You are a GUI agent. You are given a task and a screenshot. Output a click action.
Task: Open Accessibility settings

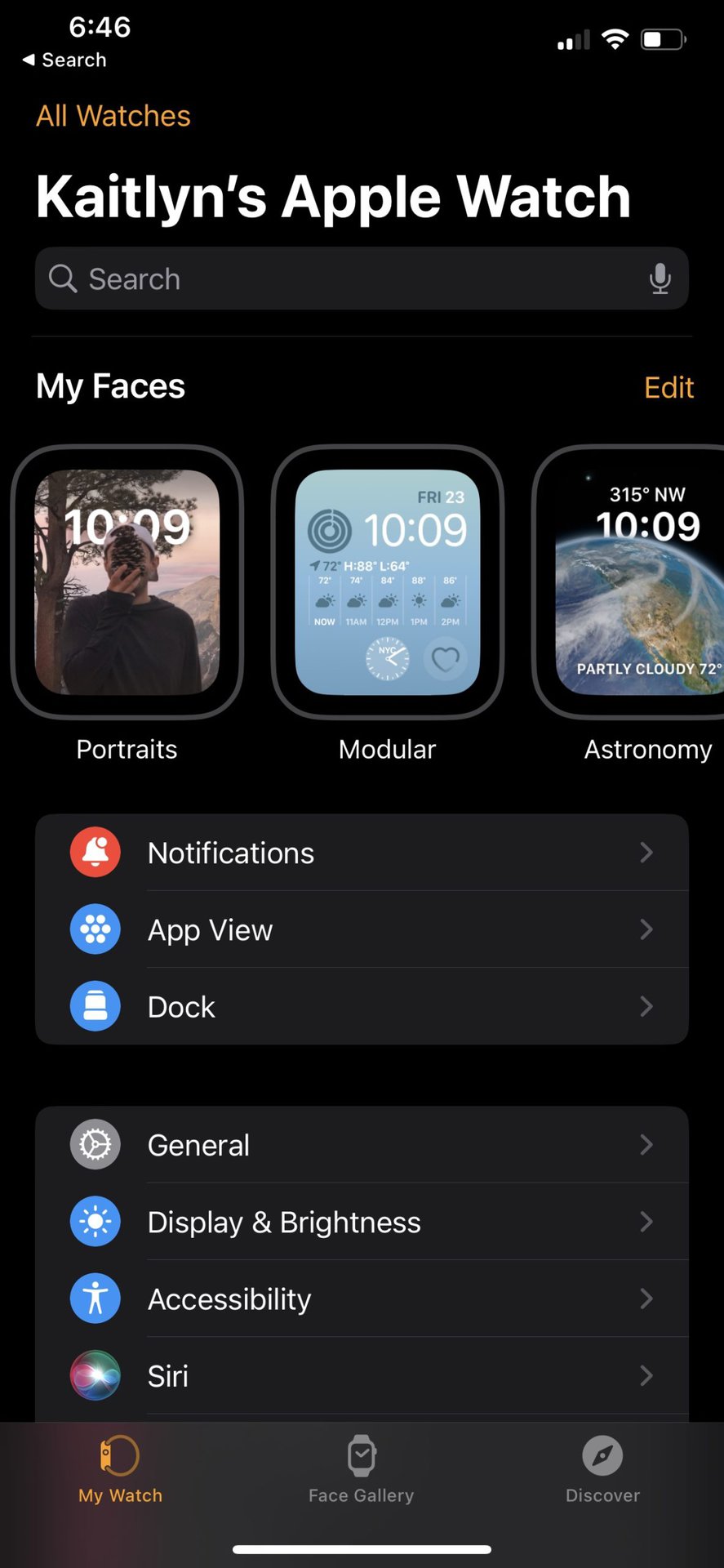362,1298
